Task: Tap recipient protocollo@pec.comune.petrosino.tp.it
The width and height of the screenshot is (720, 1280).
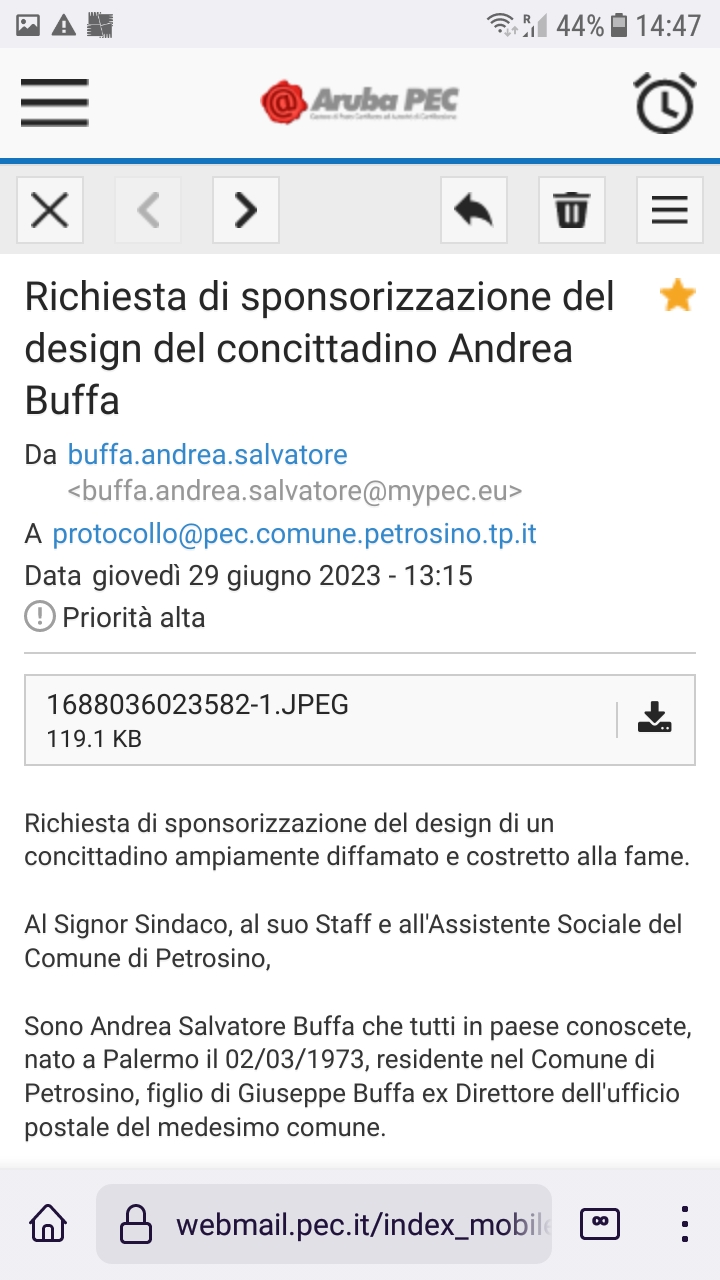Action: pos(294,534)
